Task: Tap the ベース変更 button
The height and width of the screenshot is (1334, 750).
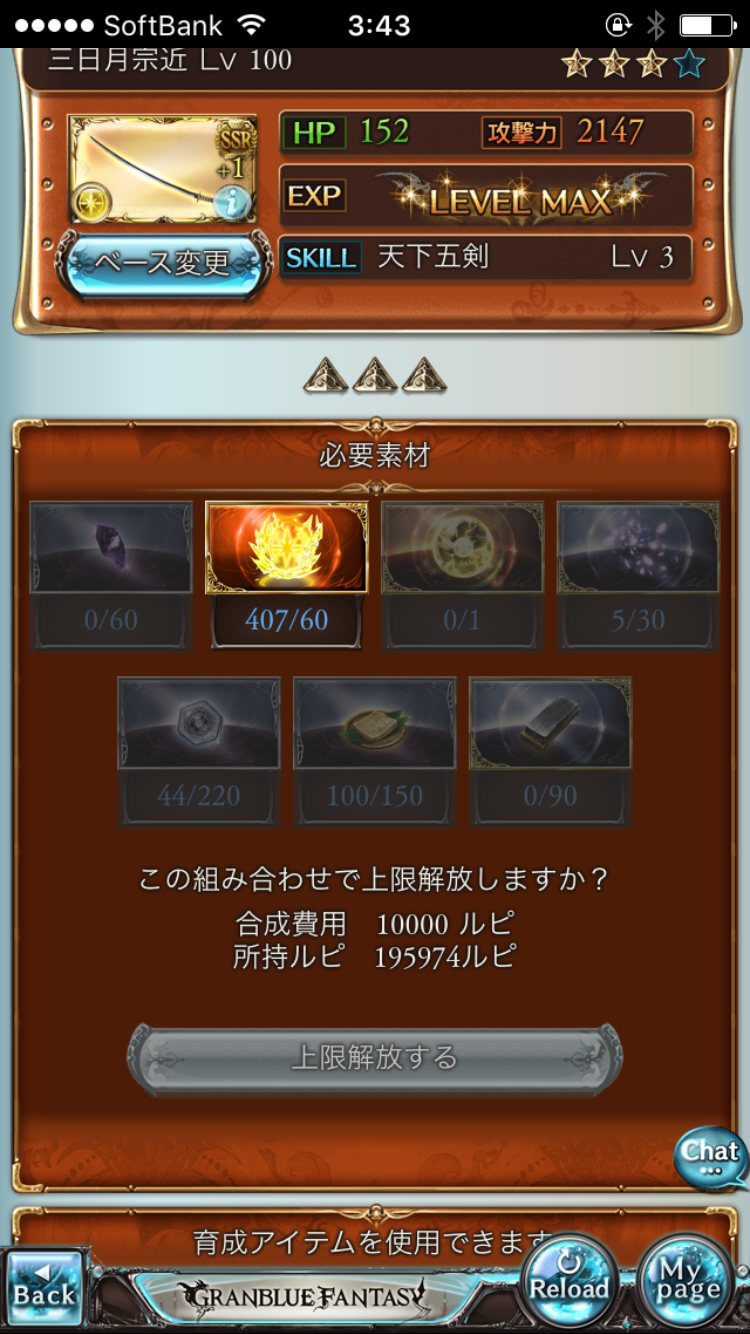Action: tap(163, 264)
